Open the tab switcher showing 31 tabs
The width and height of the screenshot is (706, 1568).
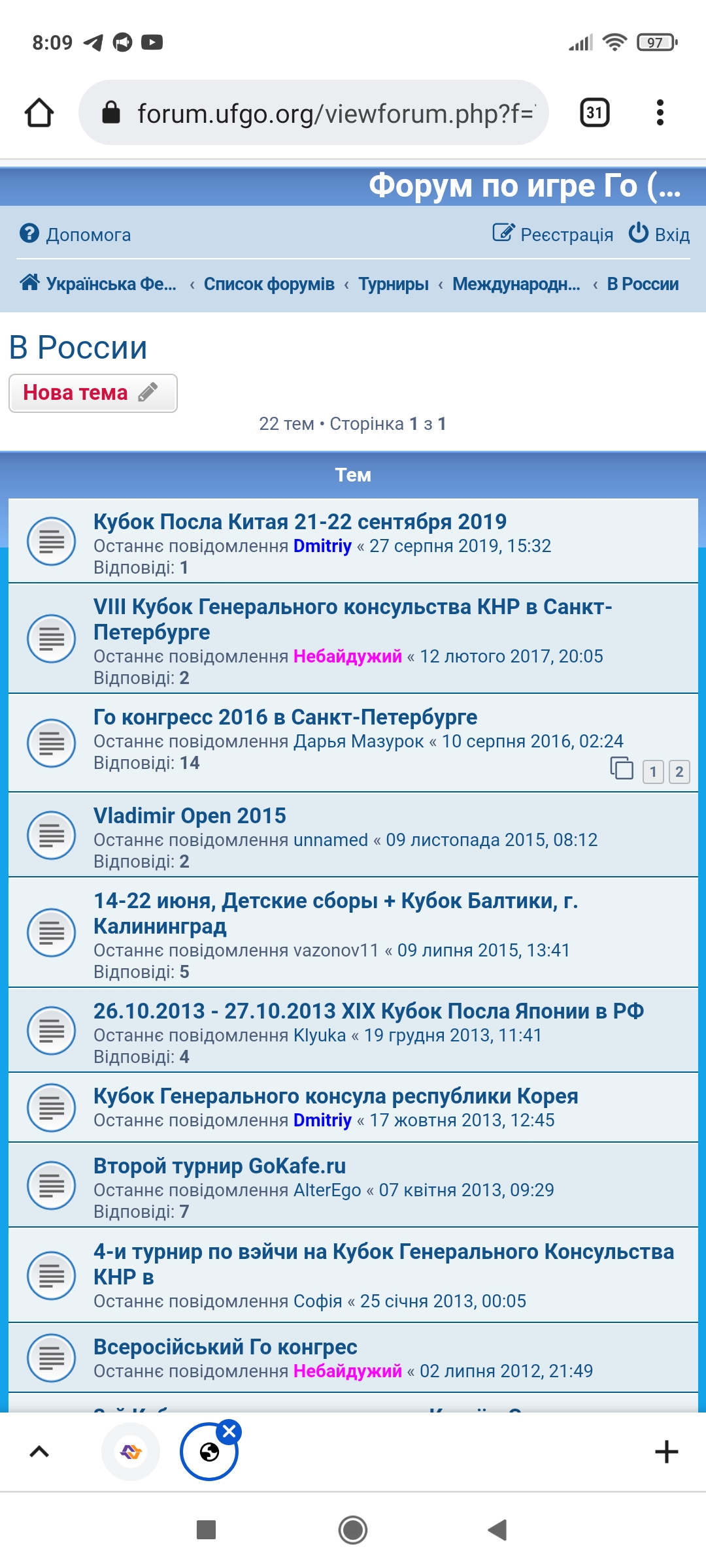click(x=594, y=112)
